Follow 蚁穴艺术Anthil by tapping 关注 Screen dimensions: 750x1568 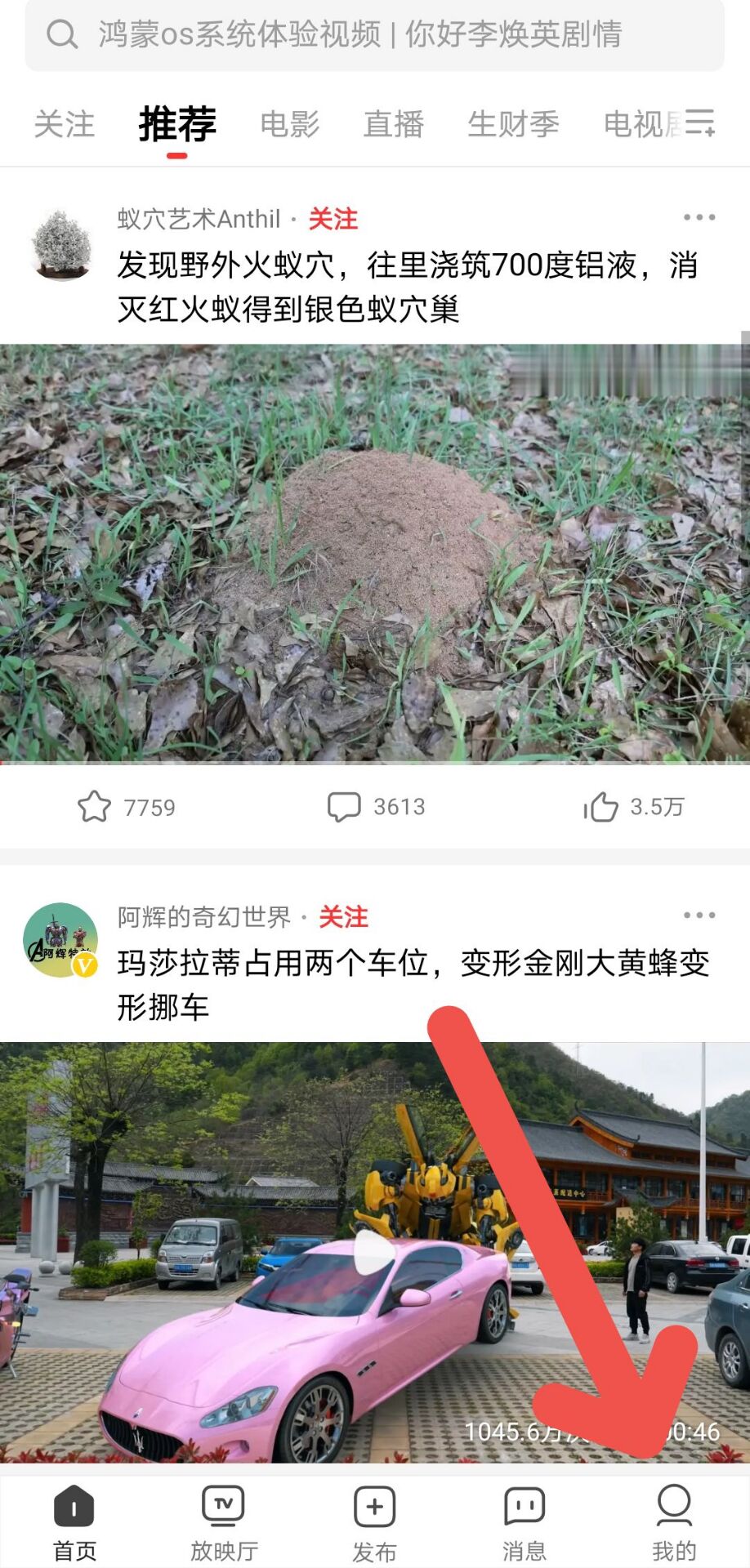333,220
